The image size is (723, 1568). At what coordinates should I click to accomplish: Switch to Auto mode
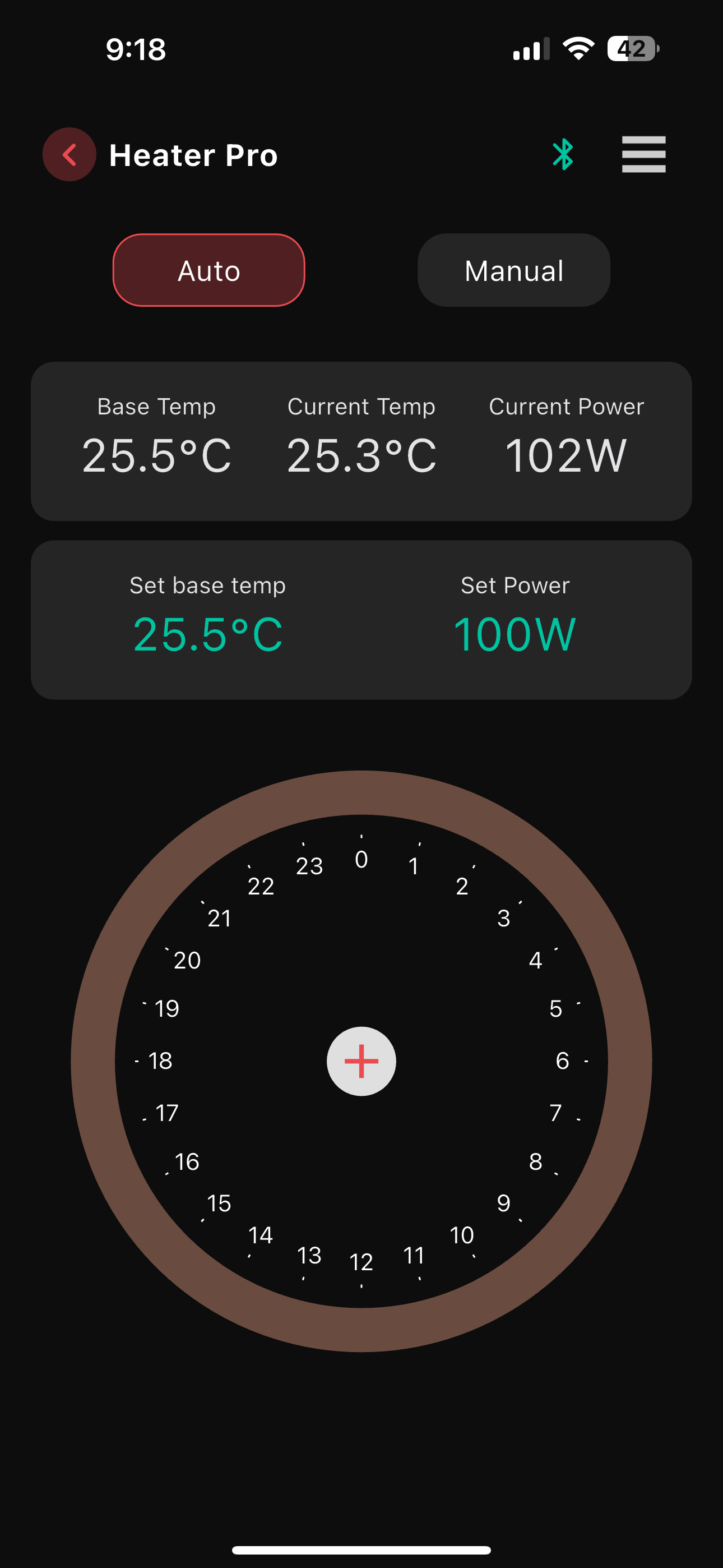pos(208,270)
